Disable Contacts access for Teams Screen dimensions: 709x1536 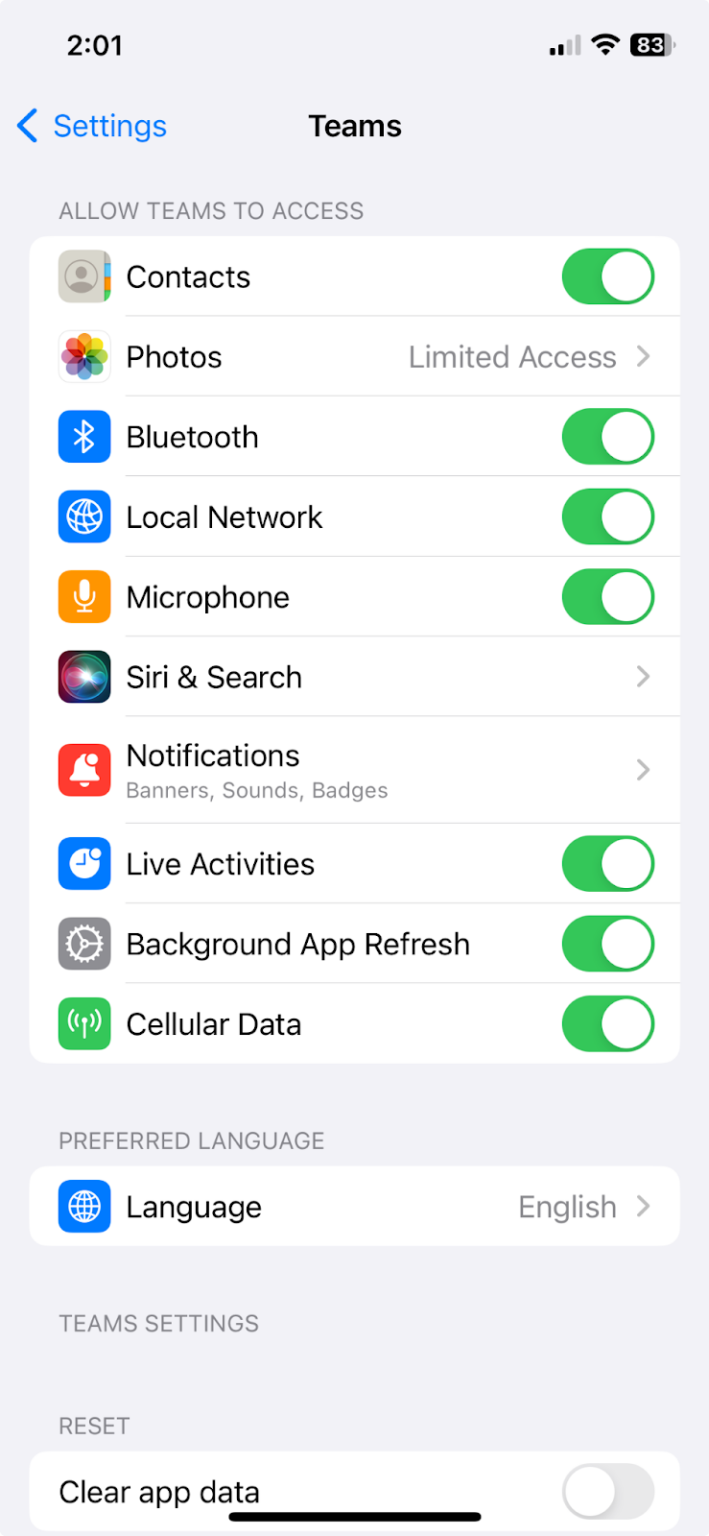(607, 277)
